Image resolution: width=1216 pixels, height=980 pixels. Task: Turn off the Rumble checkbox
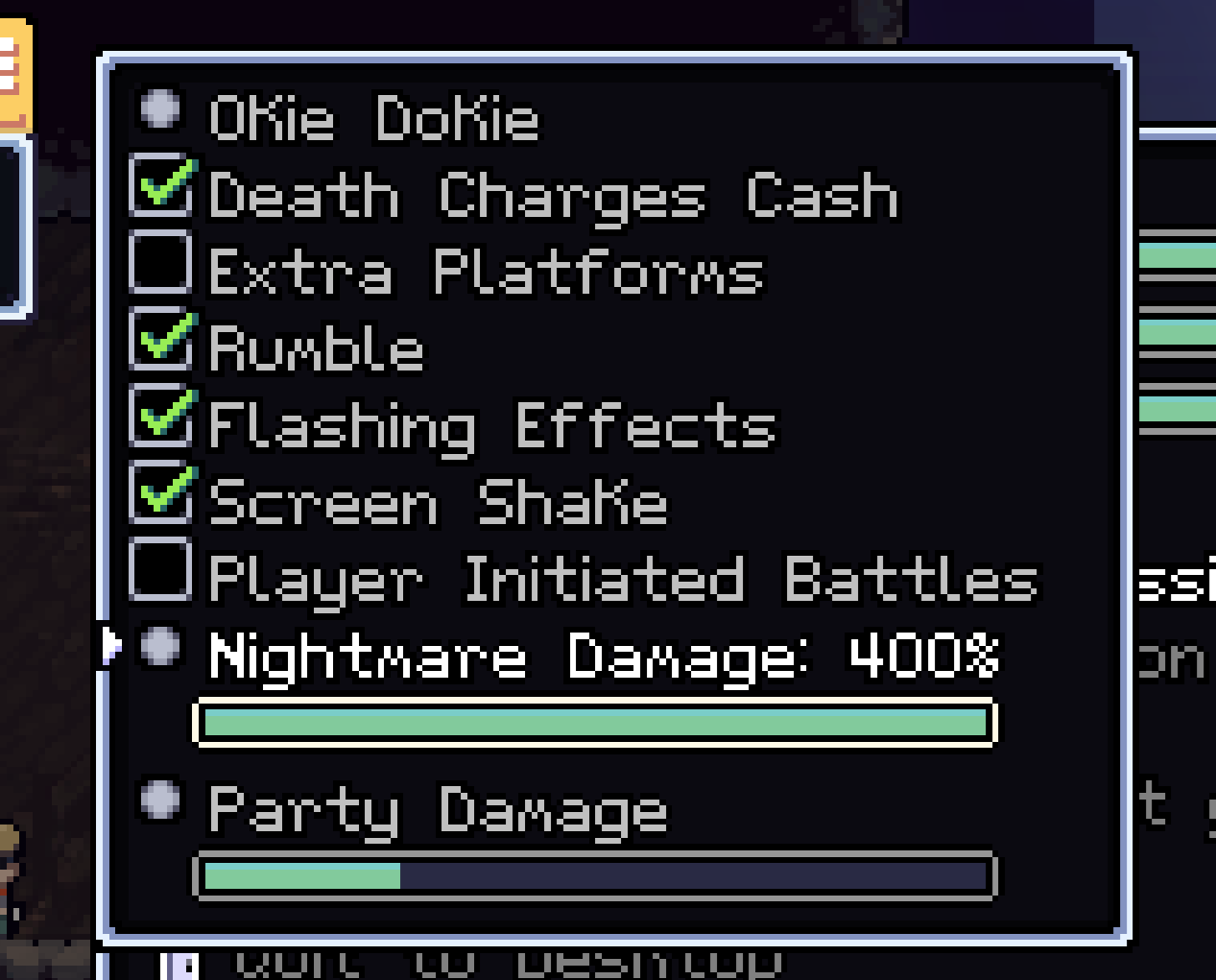161,340
